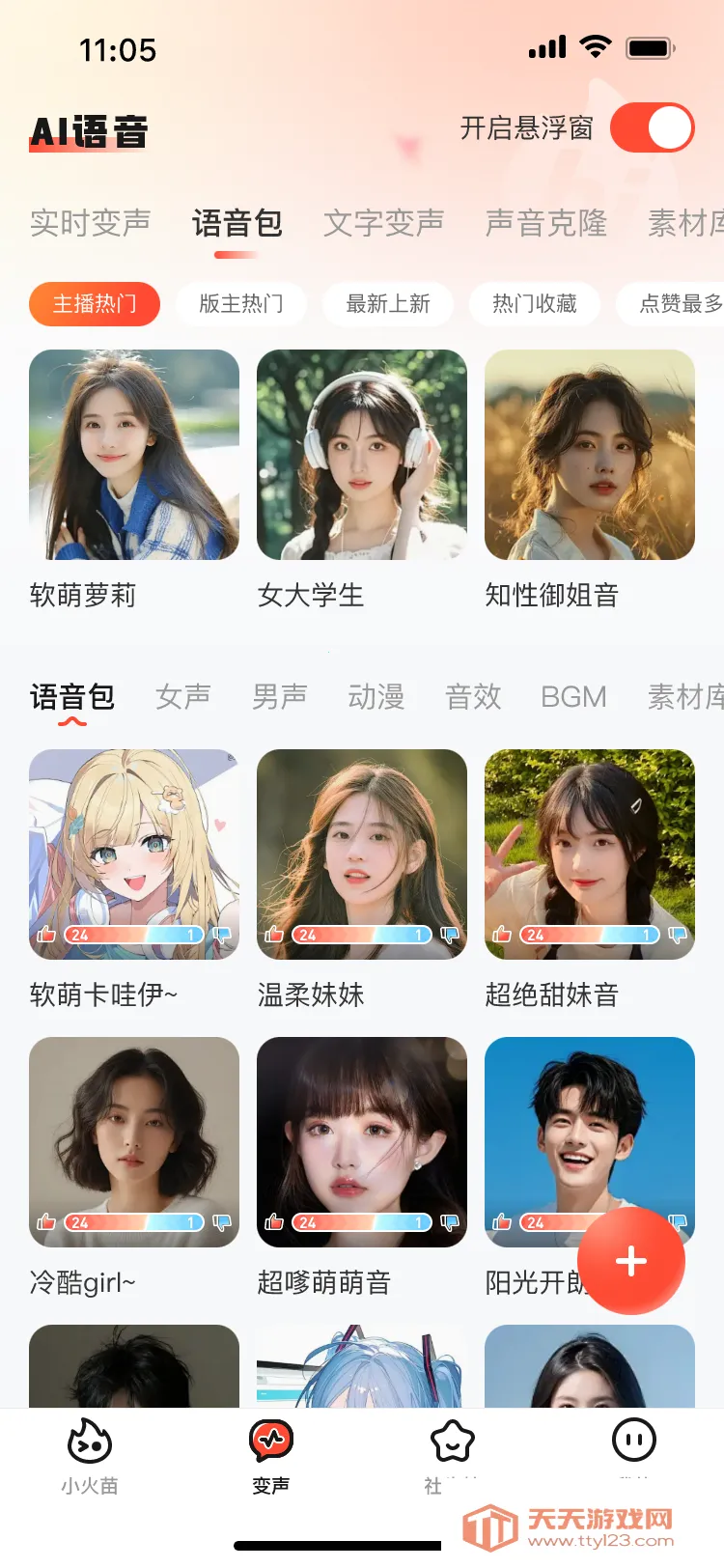Filter by 热门收藏
Screen dimensions: 724x1568
click(x=534, y=304)
